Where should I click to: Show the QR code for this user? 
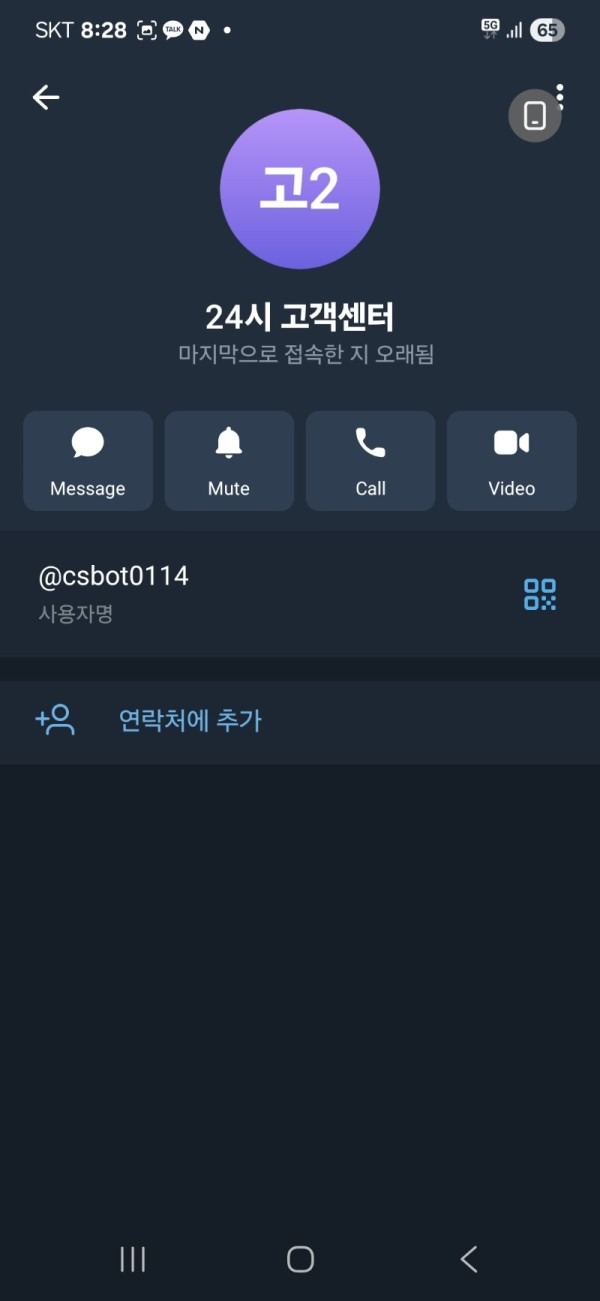coord(540,594)
